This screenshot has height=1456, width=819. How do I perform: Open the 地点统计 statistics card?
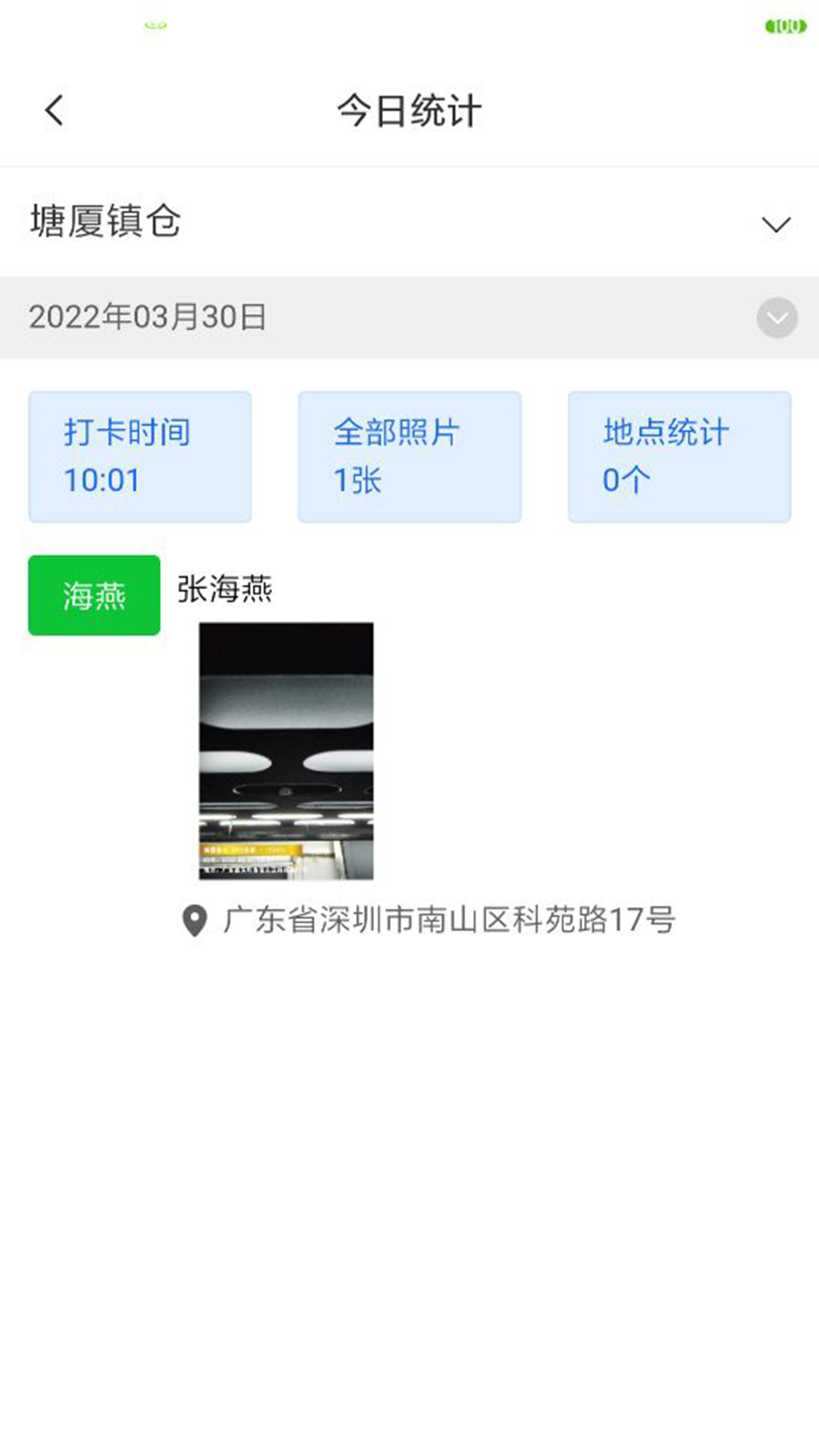tap(679, 456)
